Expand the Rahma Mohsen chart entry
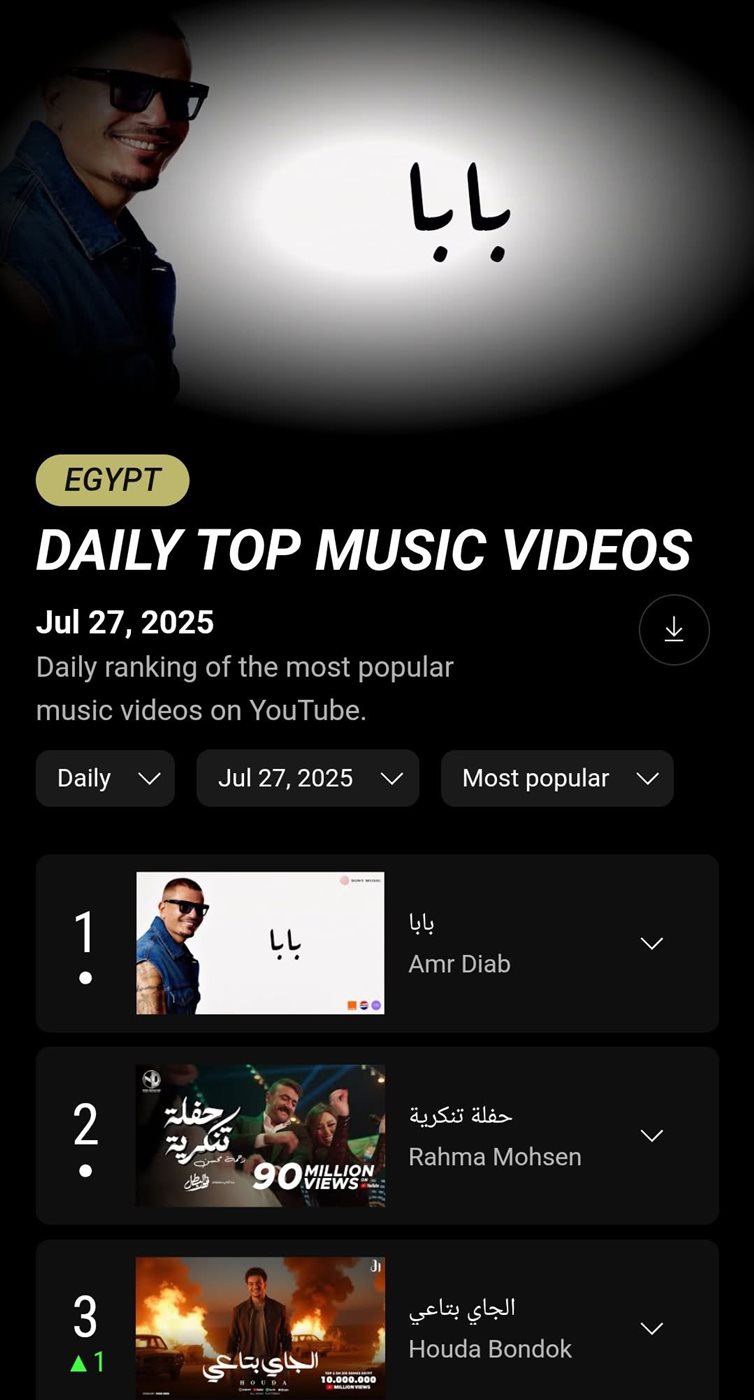This screenshot has width=754, height=1400. tap(652, 1135)
